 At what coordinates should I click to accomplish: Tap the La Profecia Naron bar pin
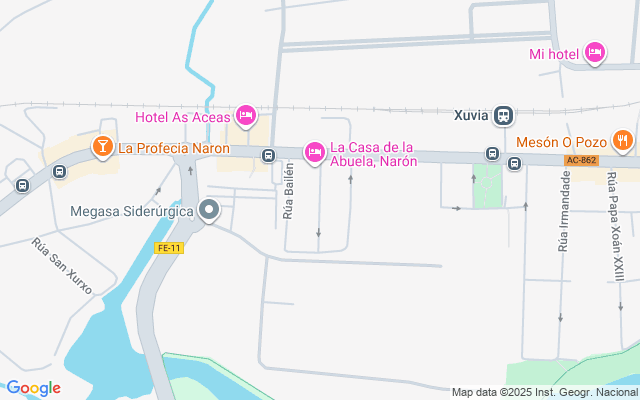coord(102,147)
